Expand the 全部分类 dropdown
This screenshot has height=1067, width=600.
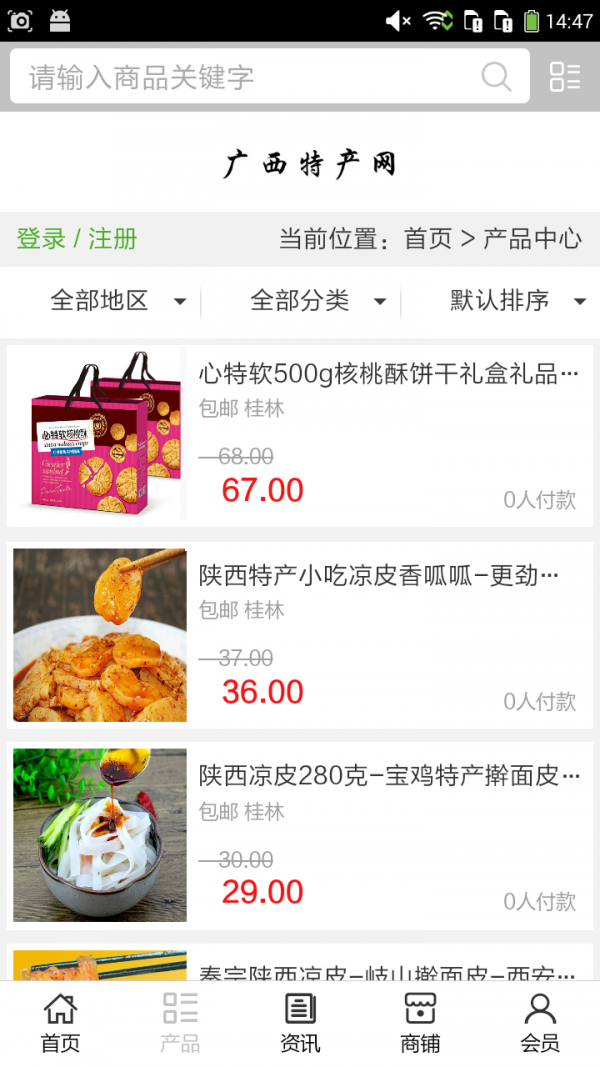[317, 300]
